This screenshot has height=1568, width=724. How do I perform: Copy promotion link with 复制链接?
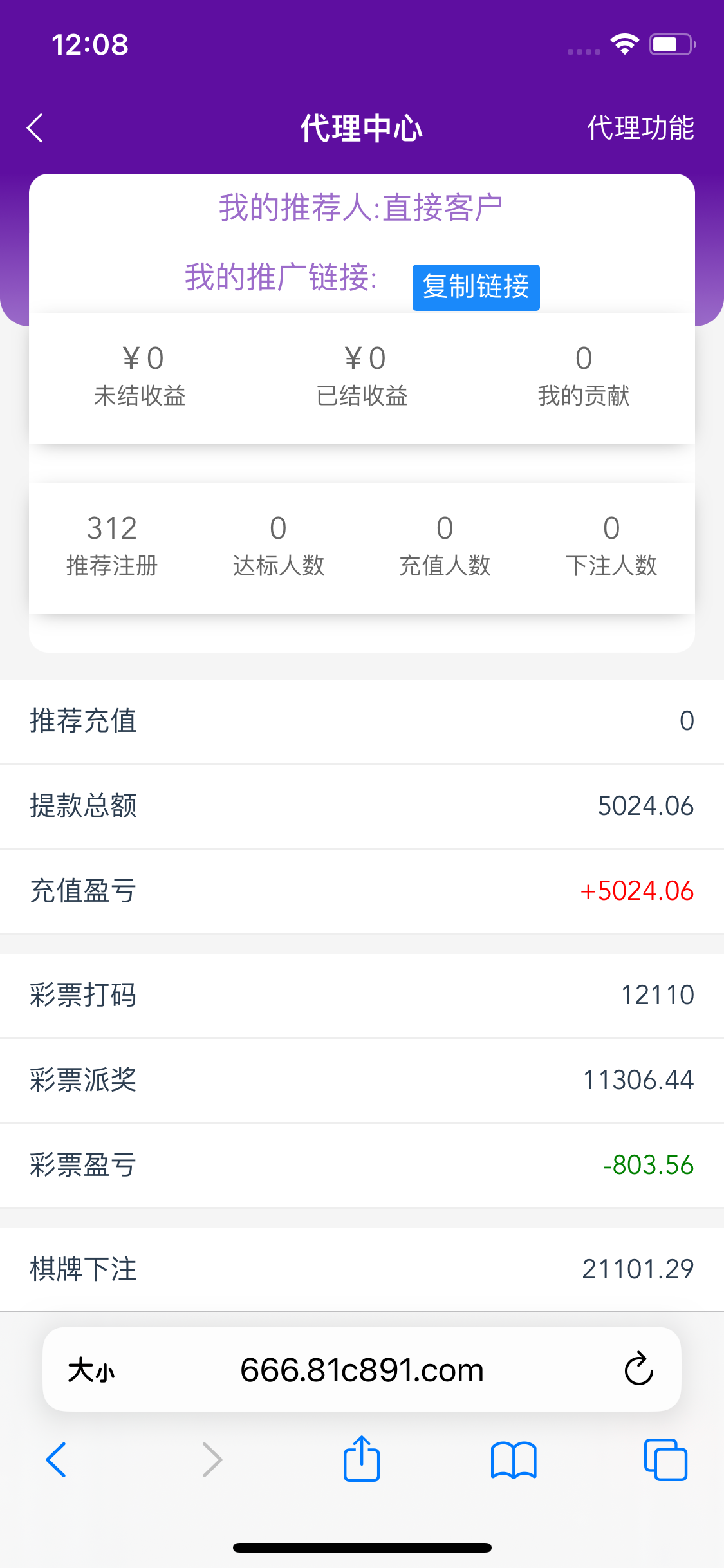coord(476,287)
